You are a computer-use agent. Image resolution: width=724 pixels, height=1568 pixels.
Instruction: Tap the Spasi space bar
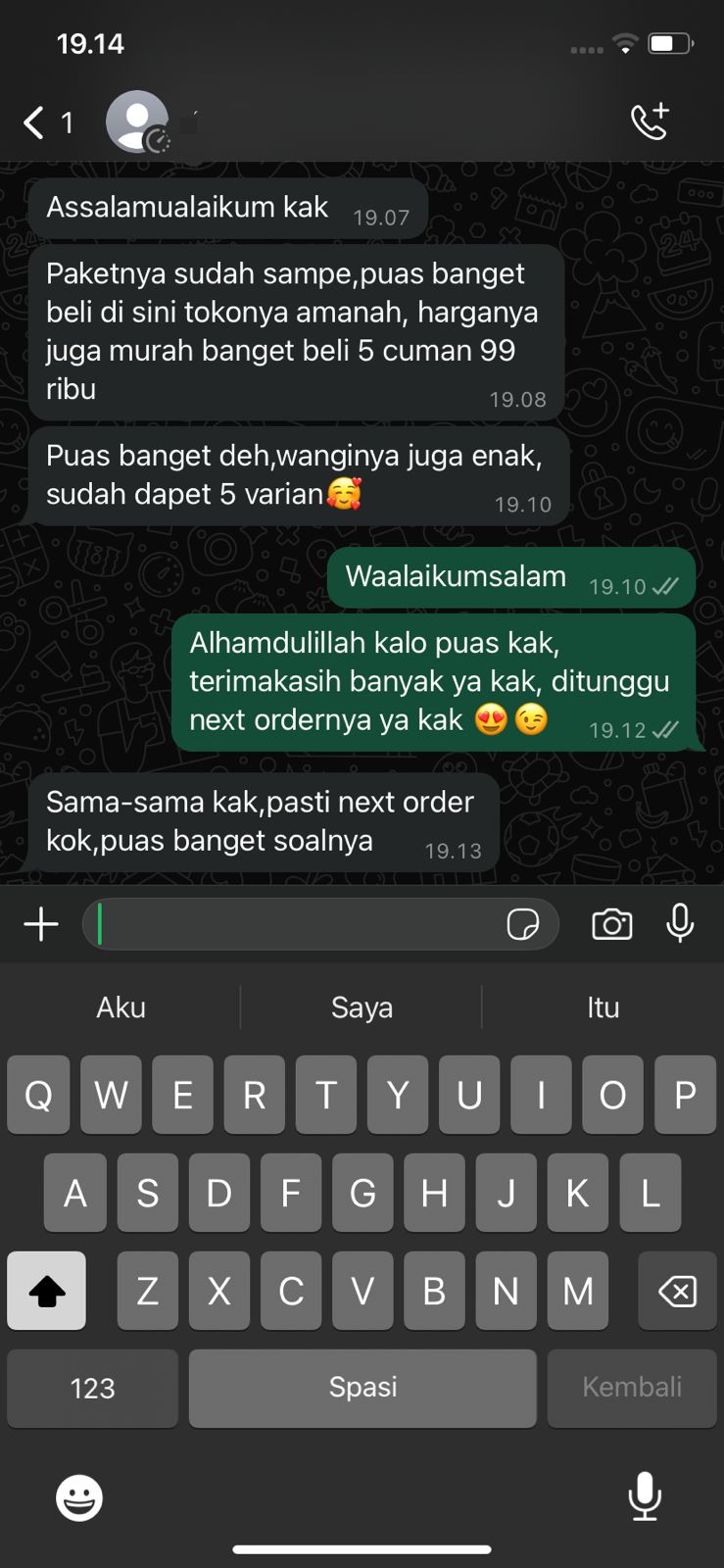tap(362, 1388)
